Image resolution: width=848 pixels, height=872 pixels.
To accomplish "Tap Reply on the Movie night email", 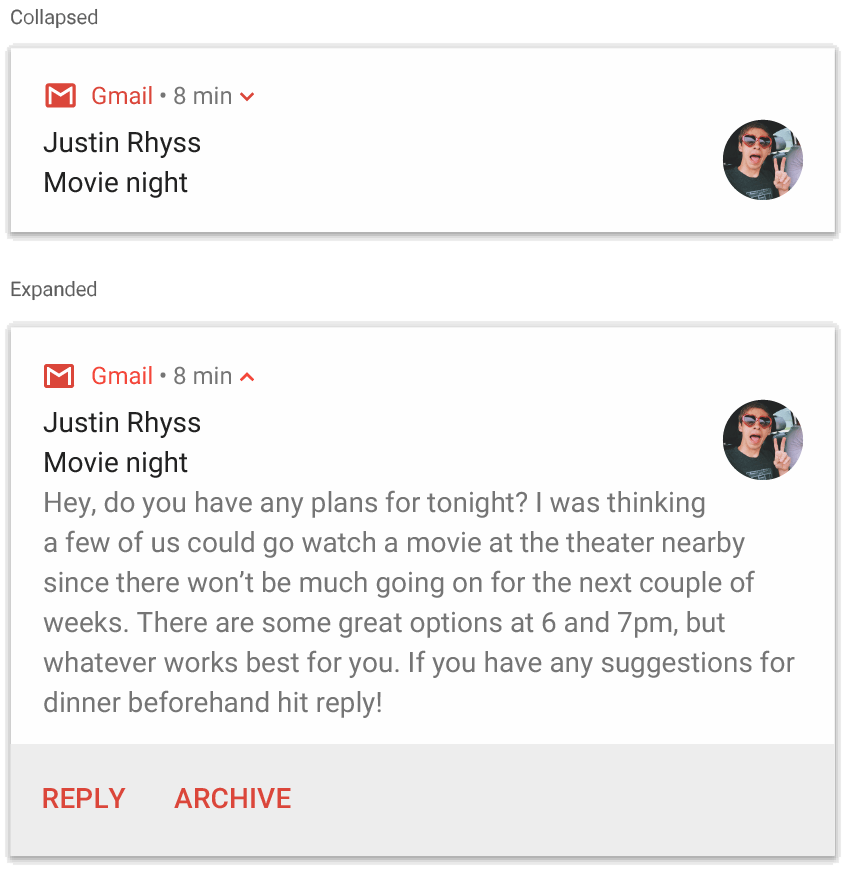I will [84, 798].
